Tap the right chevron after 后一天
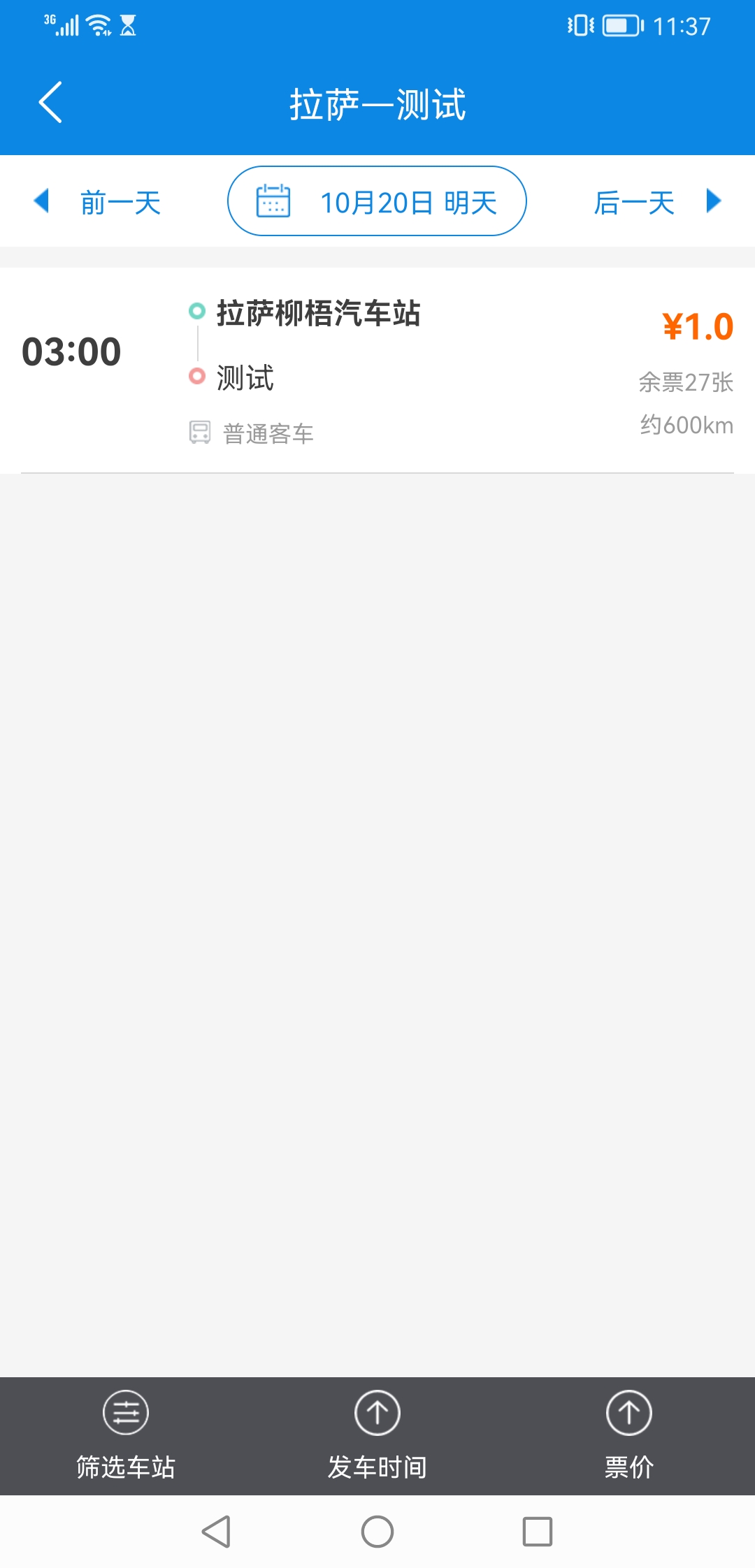This screenshot has height=1568, width=755. [x=714, y=201]
